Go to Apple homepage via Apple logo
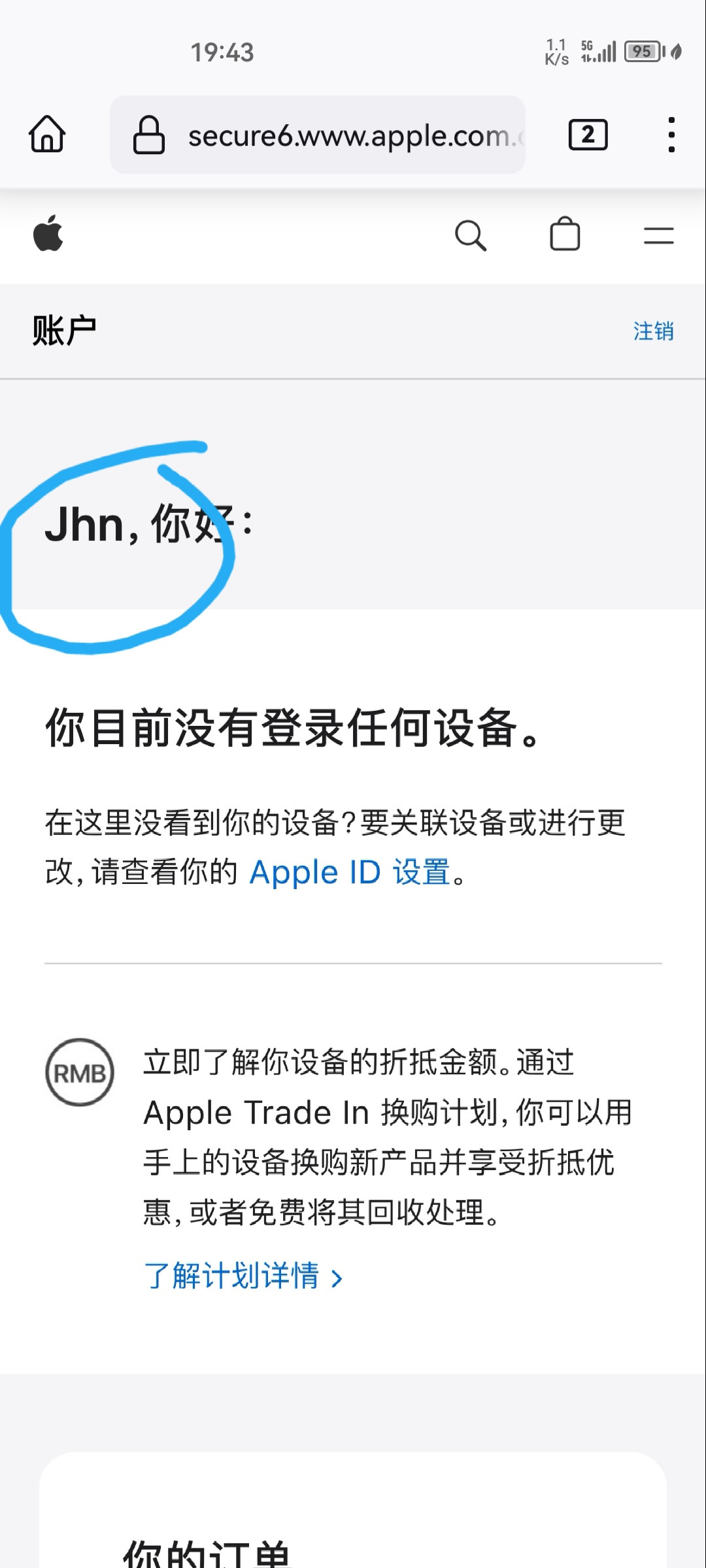The image size is (706, 1568). (x=48, y=234)
